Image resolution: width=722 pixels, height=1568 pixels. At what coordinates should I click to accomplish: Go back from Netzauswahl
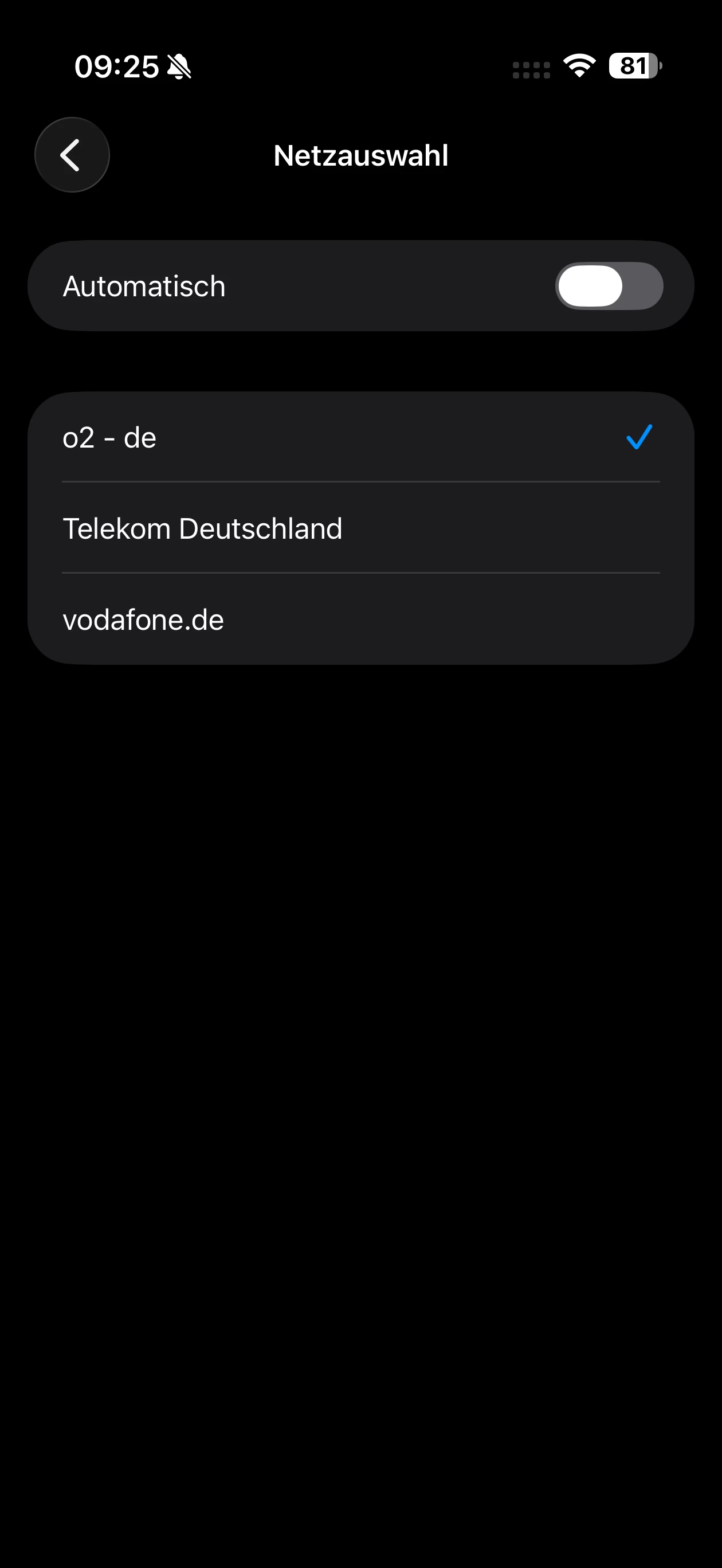tap(72, 155)
